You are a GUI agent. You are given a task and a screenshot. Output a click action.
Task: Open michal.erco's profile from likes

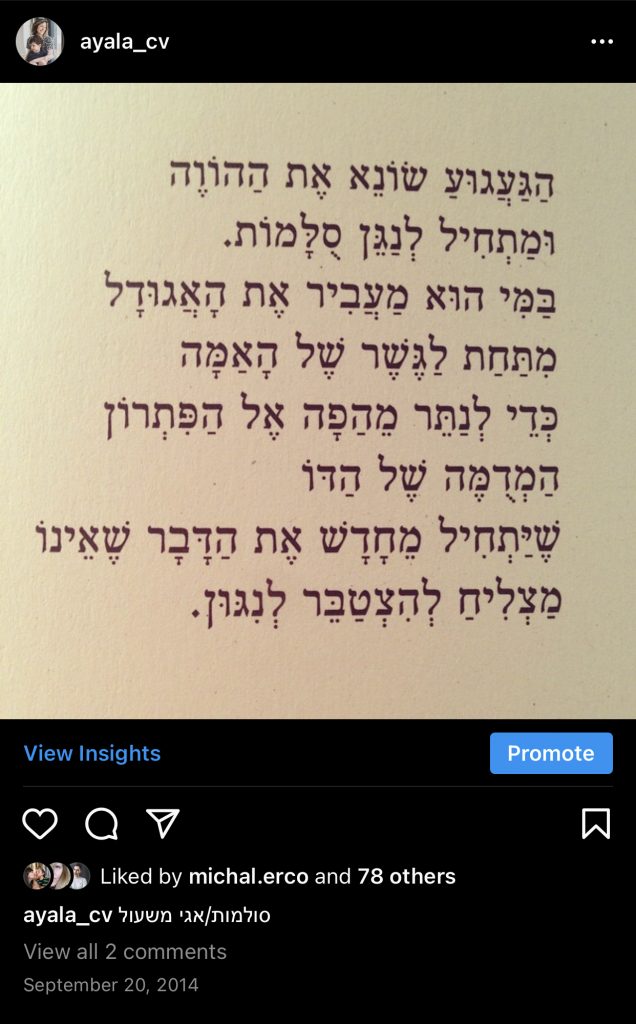[248, 877]
